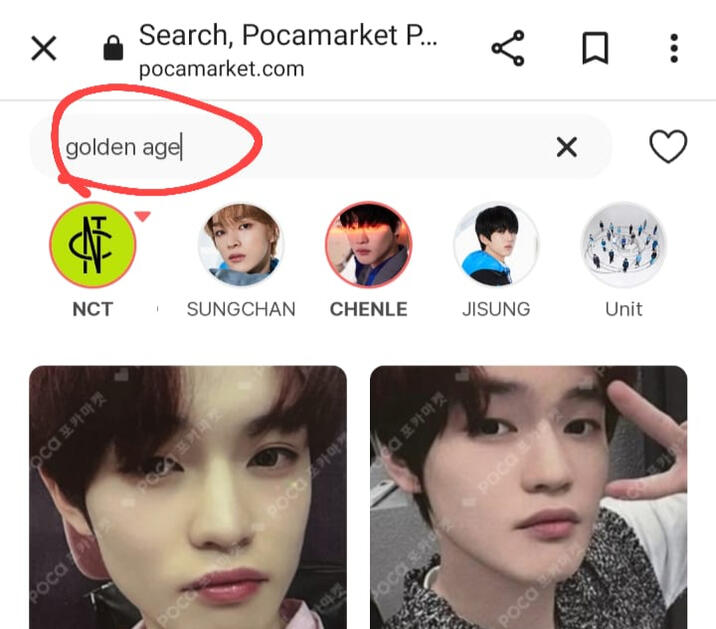
Task: Tap the golden age search field
Action: pyautogui.click(x=300, y=148)
